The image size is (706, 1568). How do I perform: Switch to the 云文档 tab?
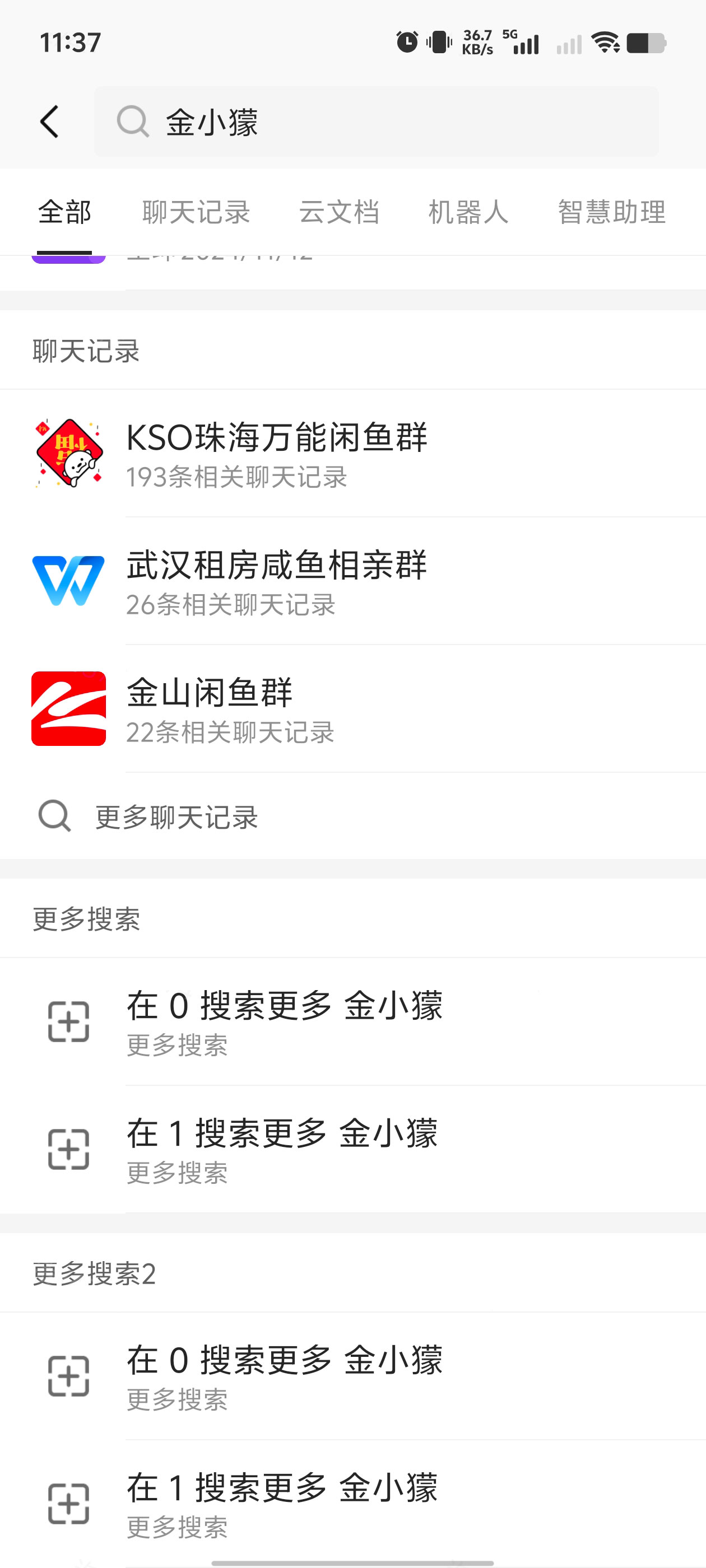[338, 212]
